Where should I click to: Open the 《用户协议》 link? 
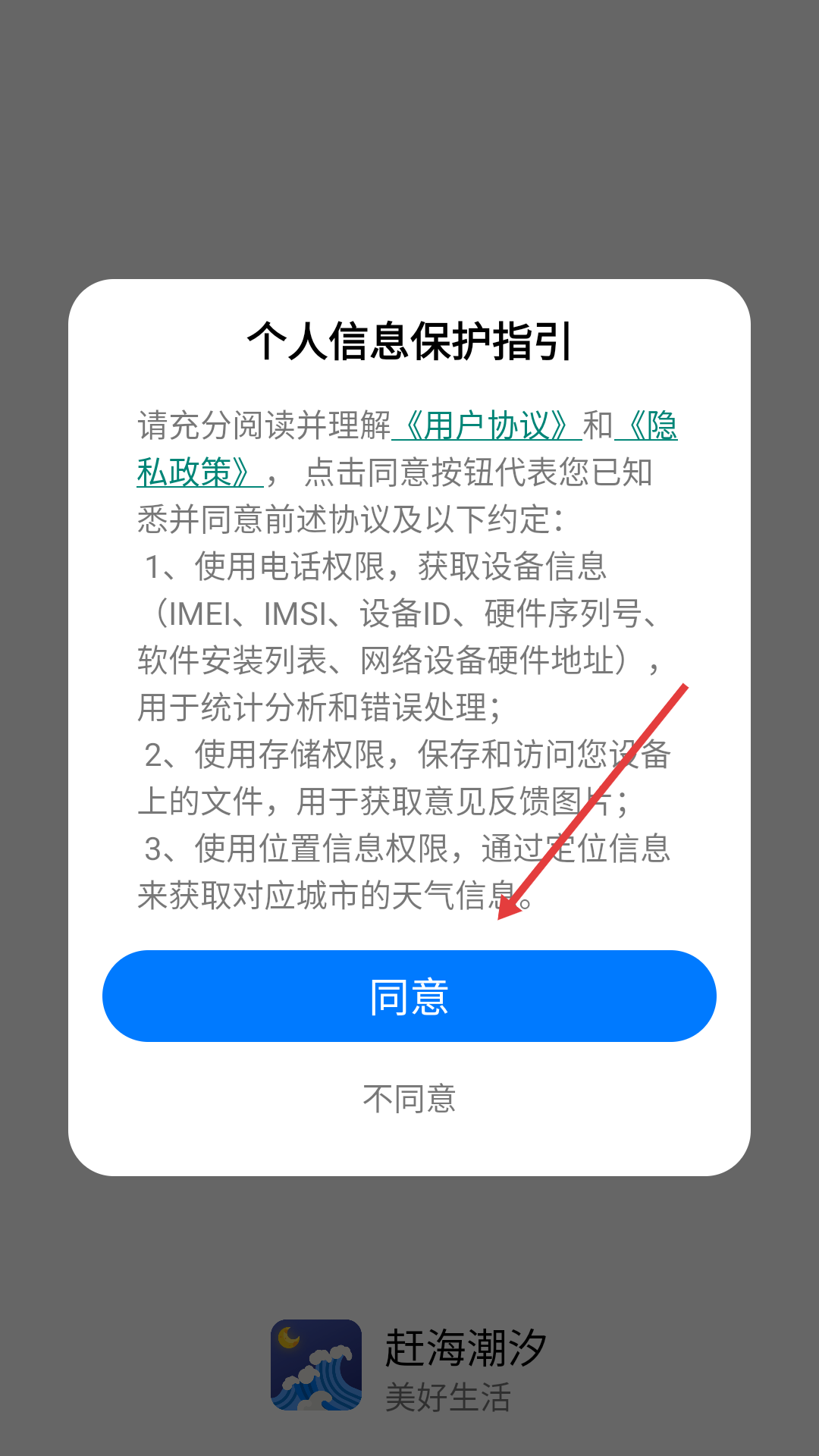coord(486,425)
